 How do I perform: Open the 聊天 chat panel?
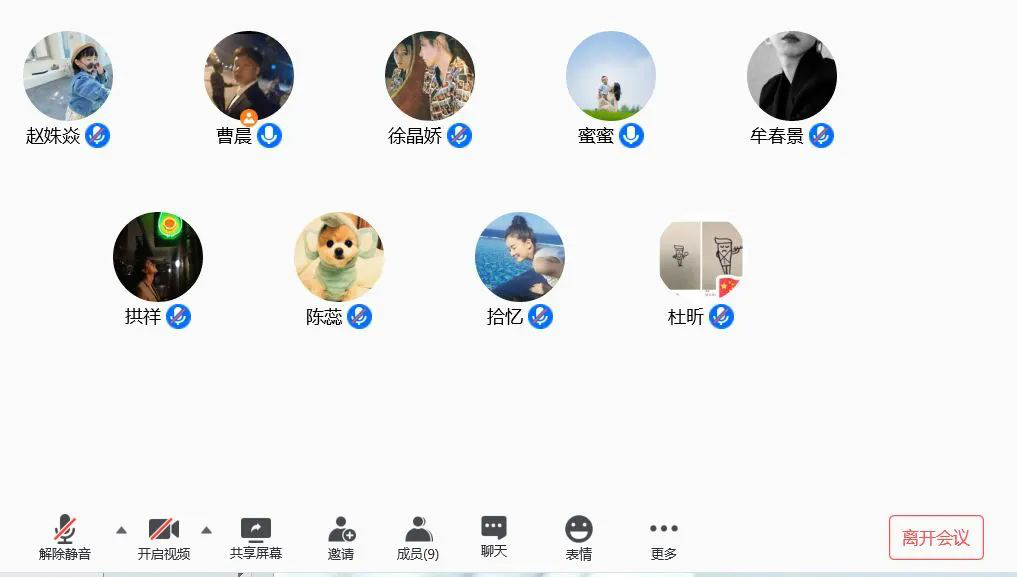(494, 536)
